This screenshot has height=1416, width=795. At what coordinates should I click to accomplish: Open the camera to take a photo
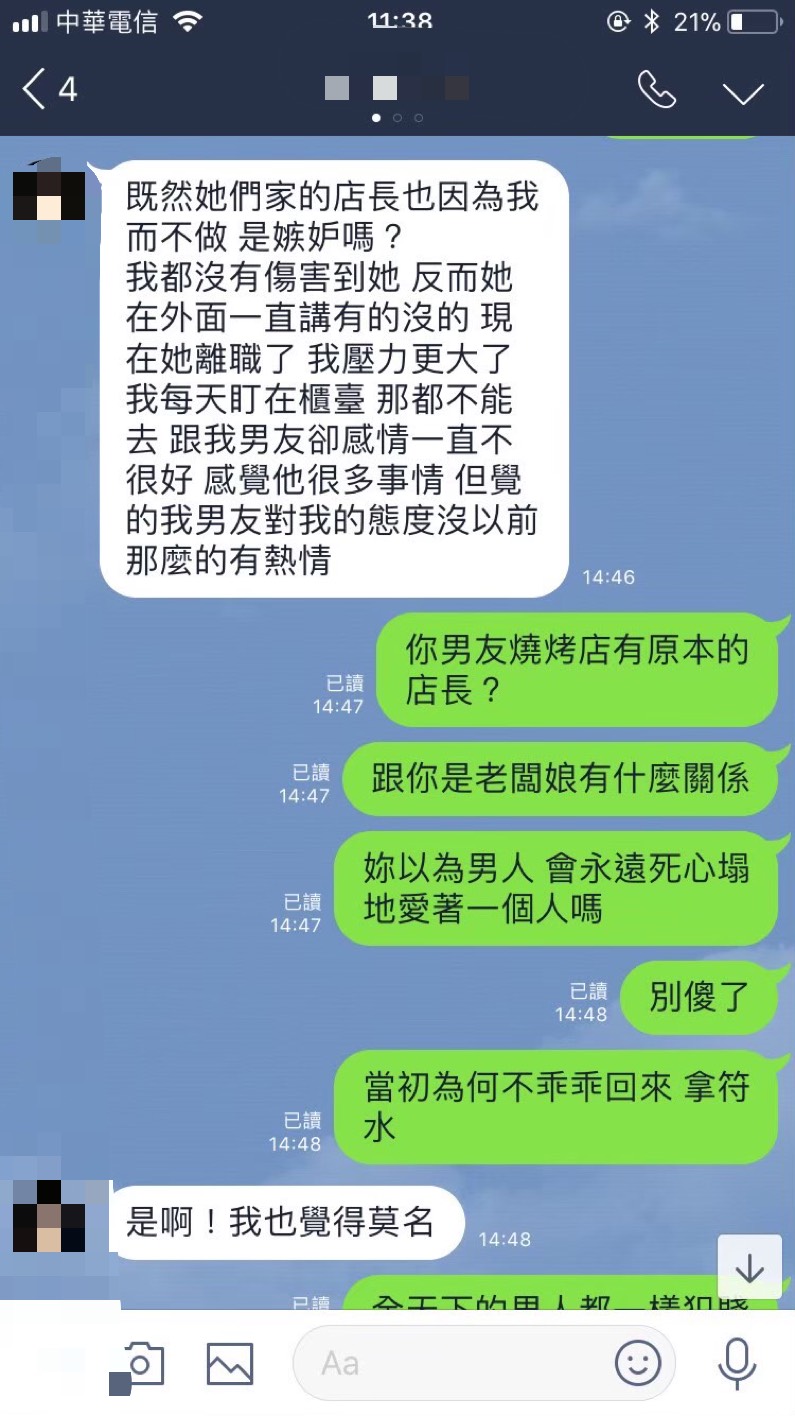(143, 1364)
